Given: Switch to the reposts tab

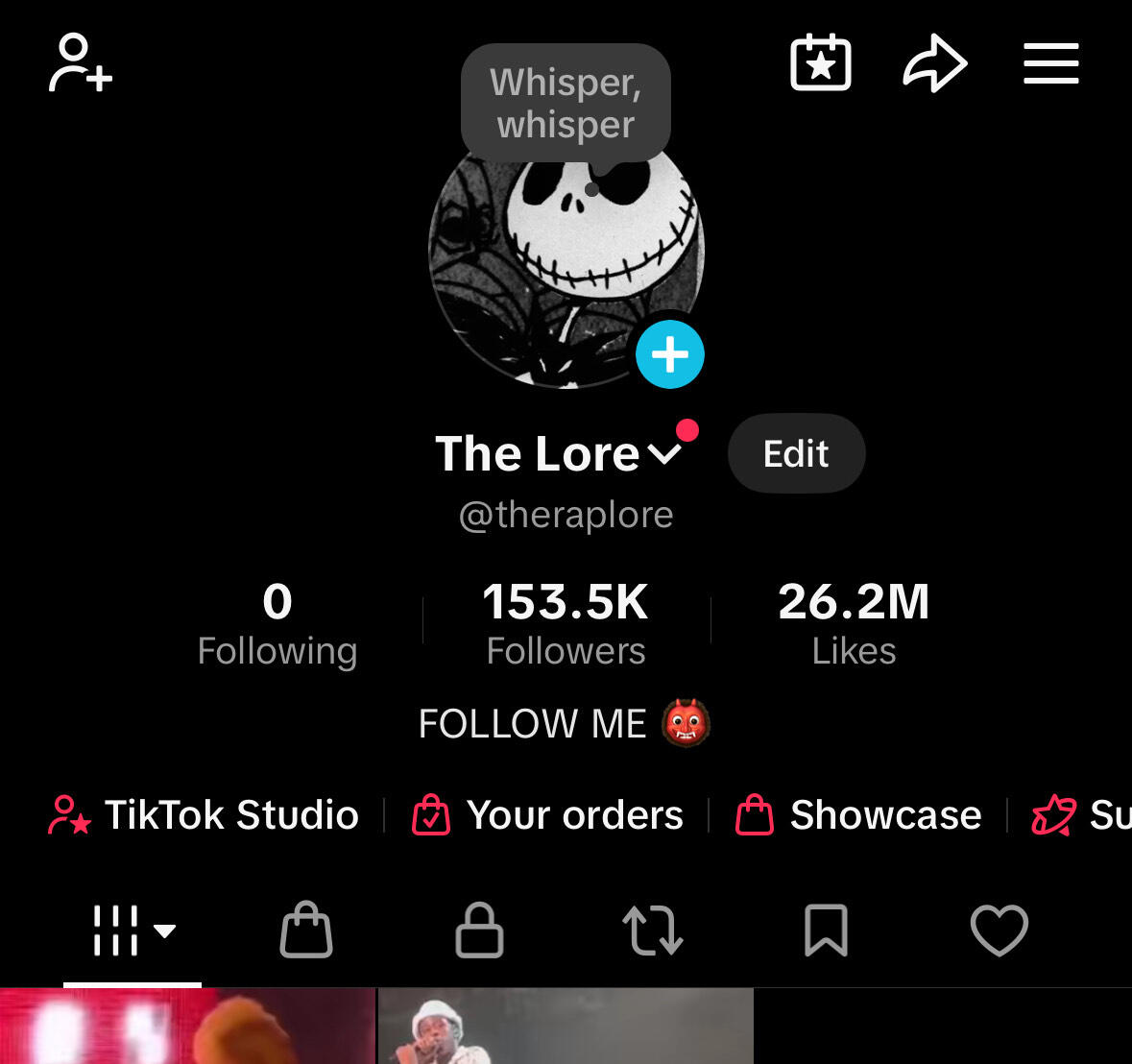Looking at the screenshot, I should [653, 930].
